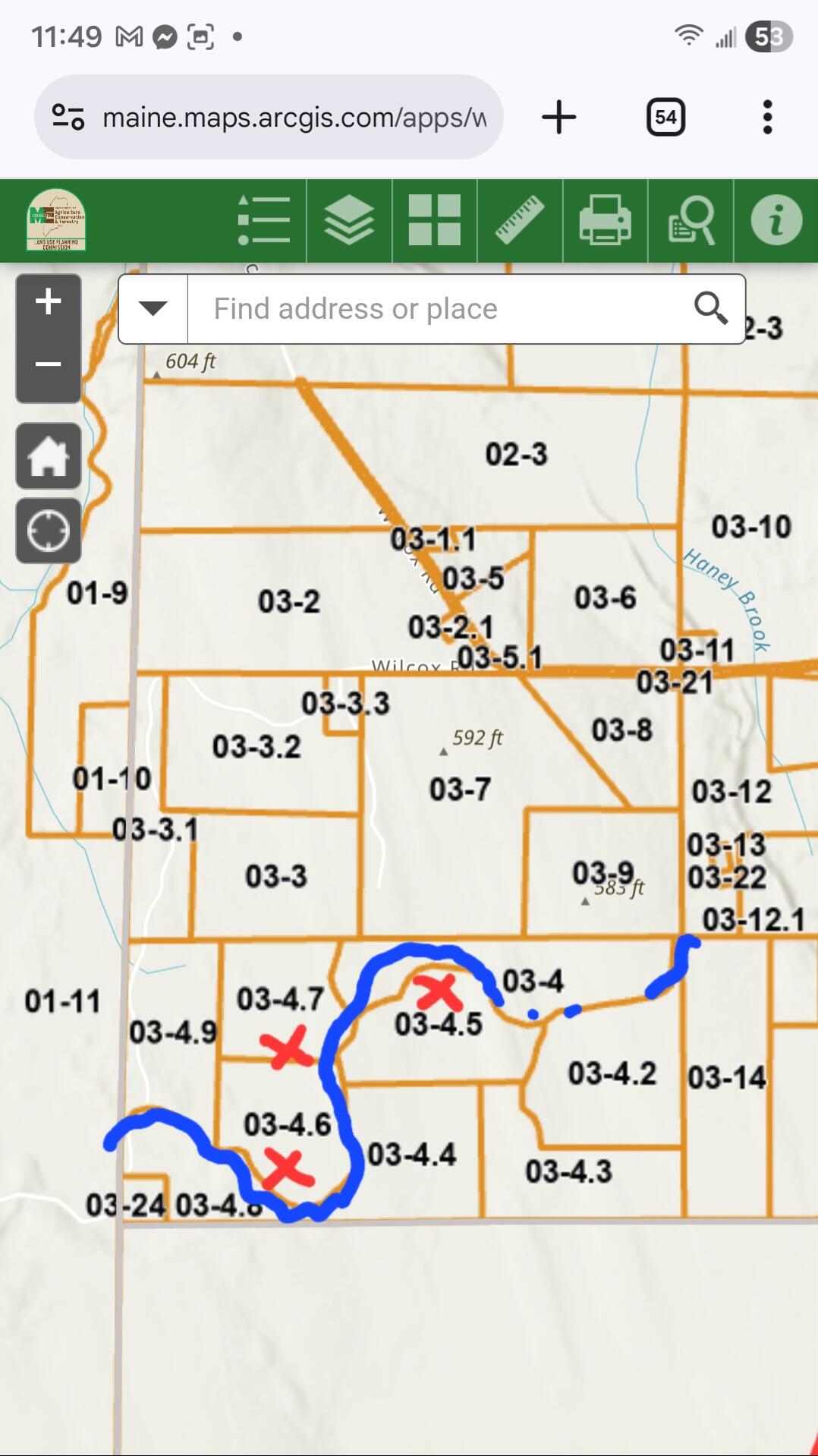Zoom out of the map

(49, 365)
